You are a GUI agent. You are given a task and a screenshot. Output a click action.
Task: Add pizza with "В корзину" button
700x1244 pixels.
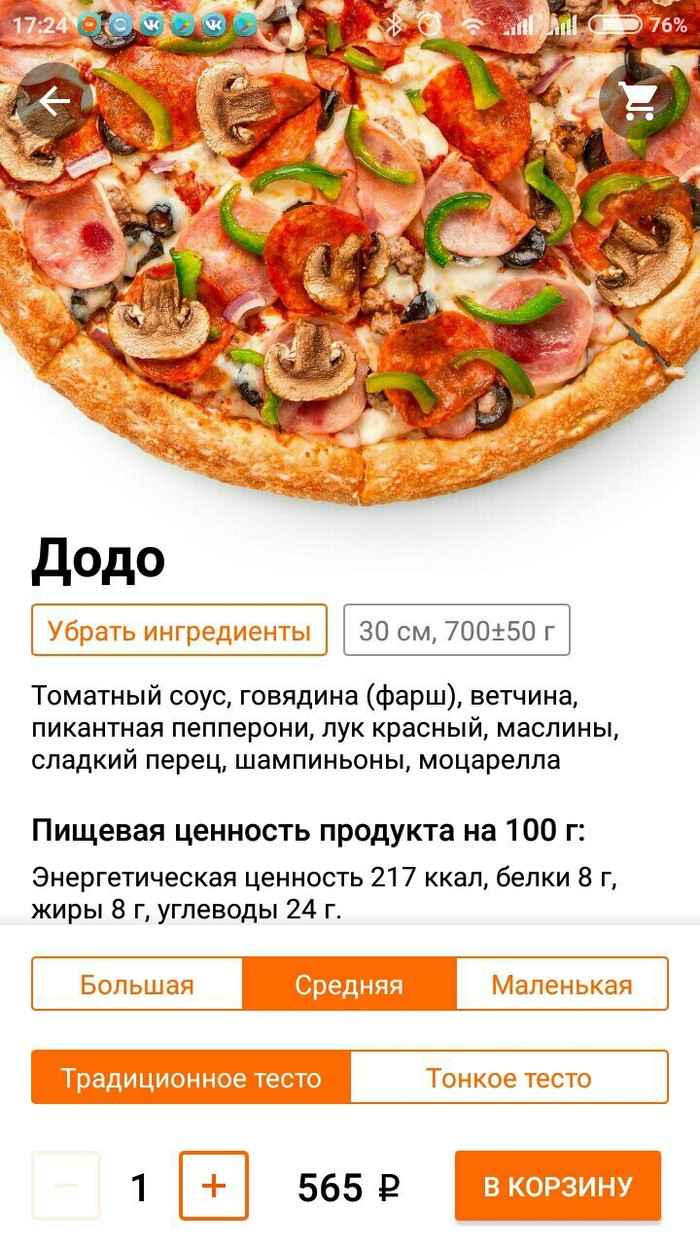[x=558, y=1187]
